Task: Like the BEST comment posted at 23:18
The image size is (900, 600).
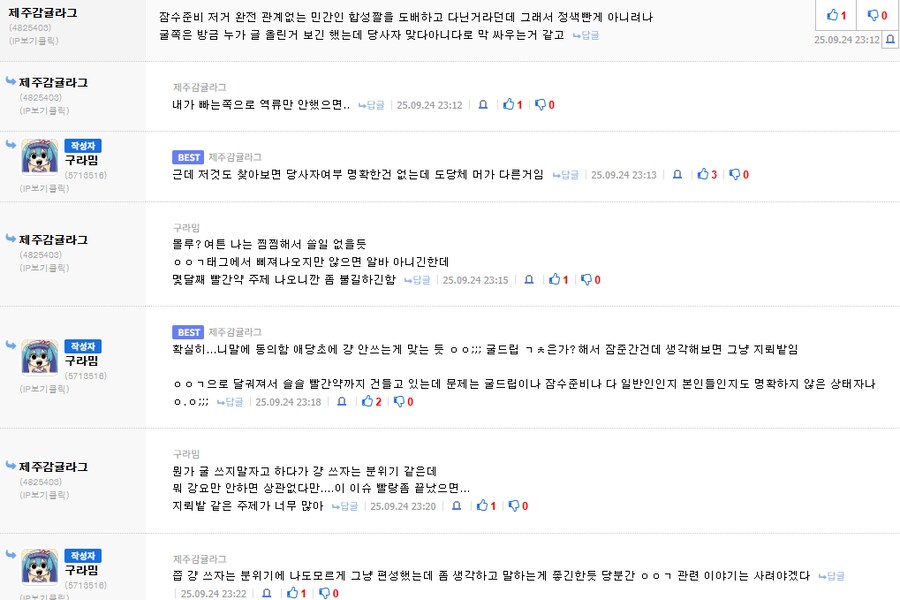Action: click(x=371, y=402)
